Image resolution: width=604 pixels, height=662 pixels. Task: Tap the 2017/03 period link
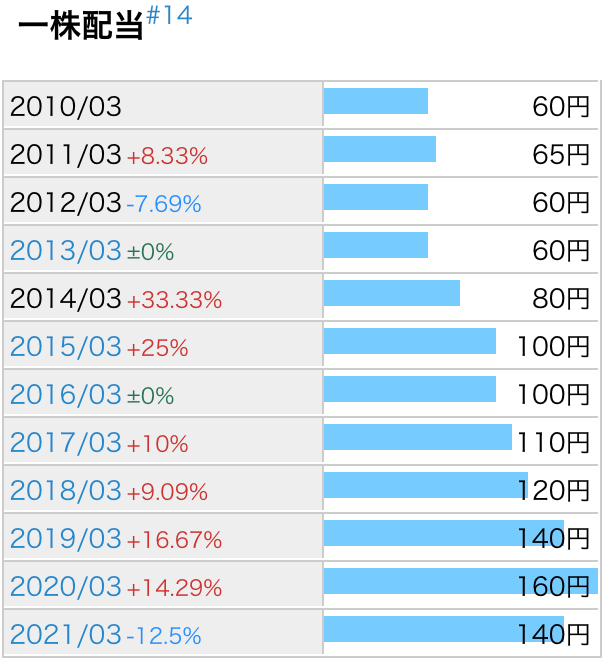click(x=65, y=443)
